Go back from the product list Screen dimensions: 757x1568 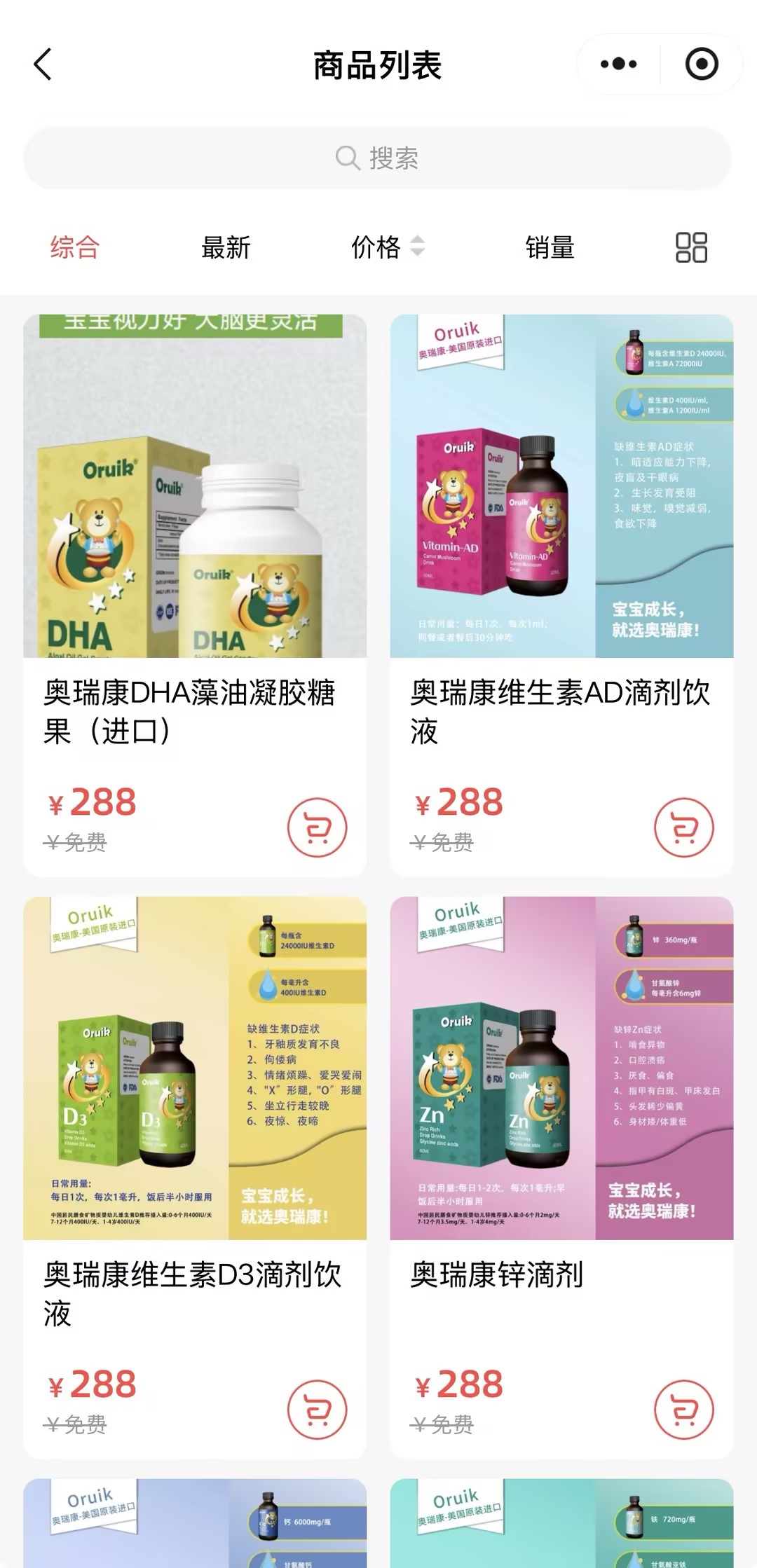pos(43,64)
